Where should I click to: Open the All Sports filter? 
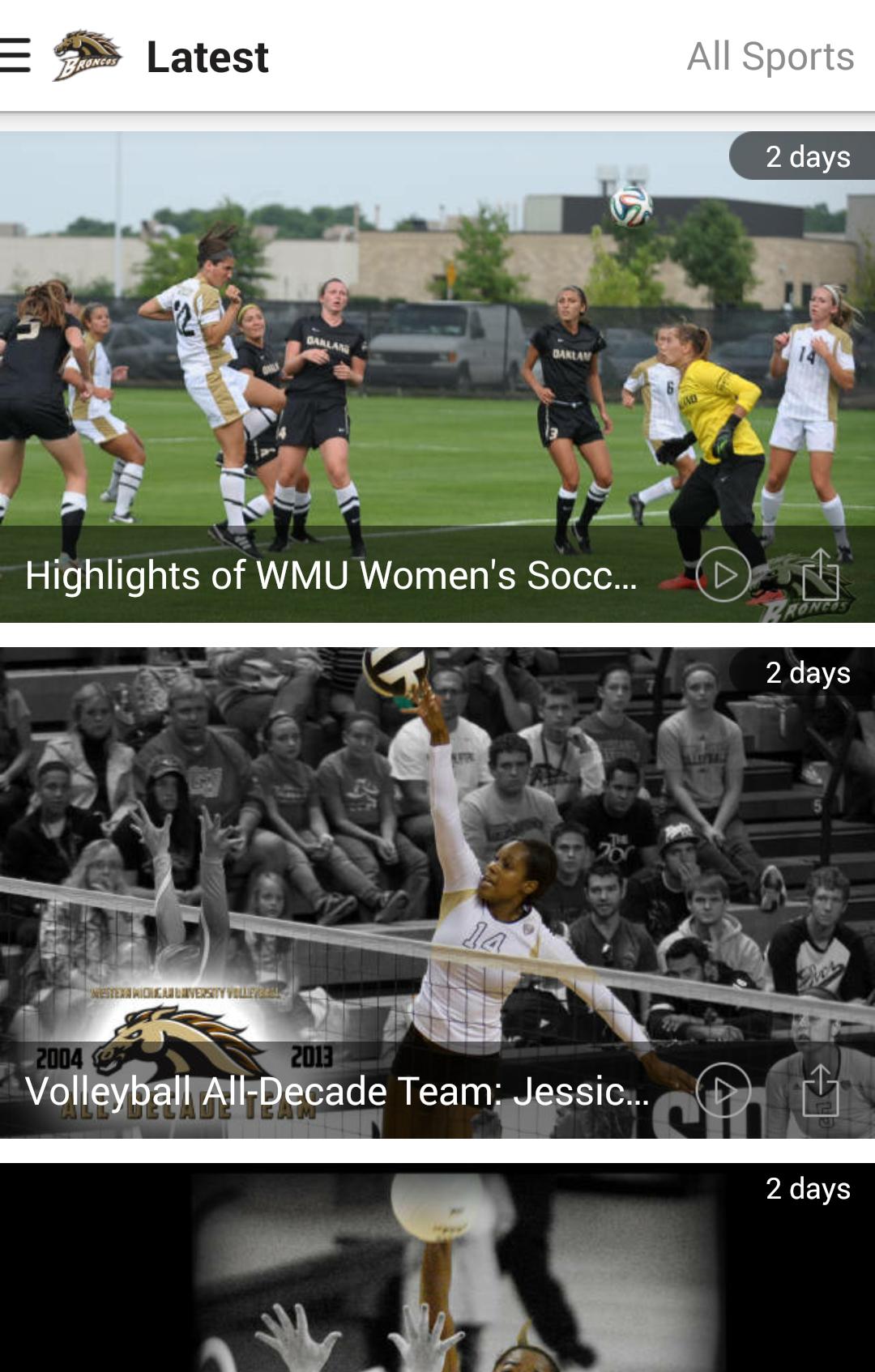click(770, 57)
